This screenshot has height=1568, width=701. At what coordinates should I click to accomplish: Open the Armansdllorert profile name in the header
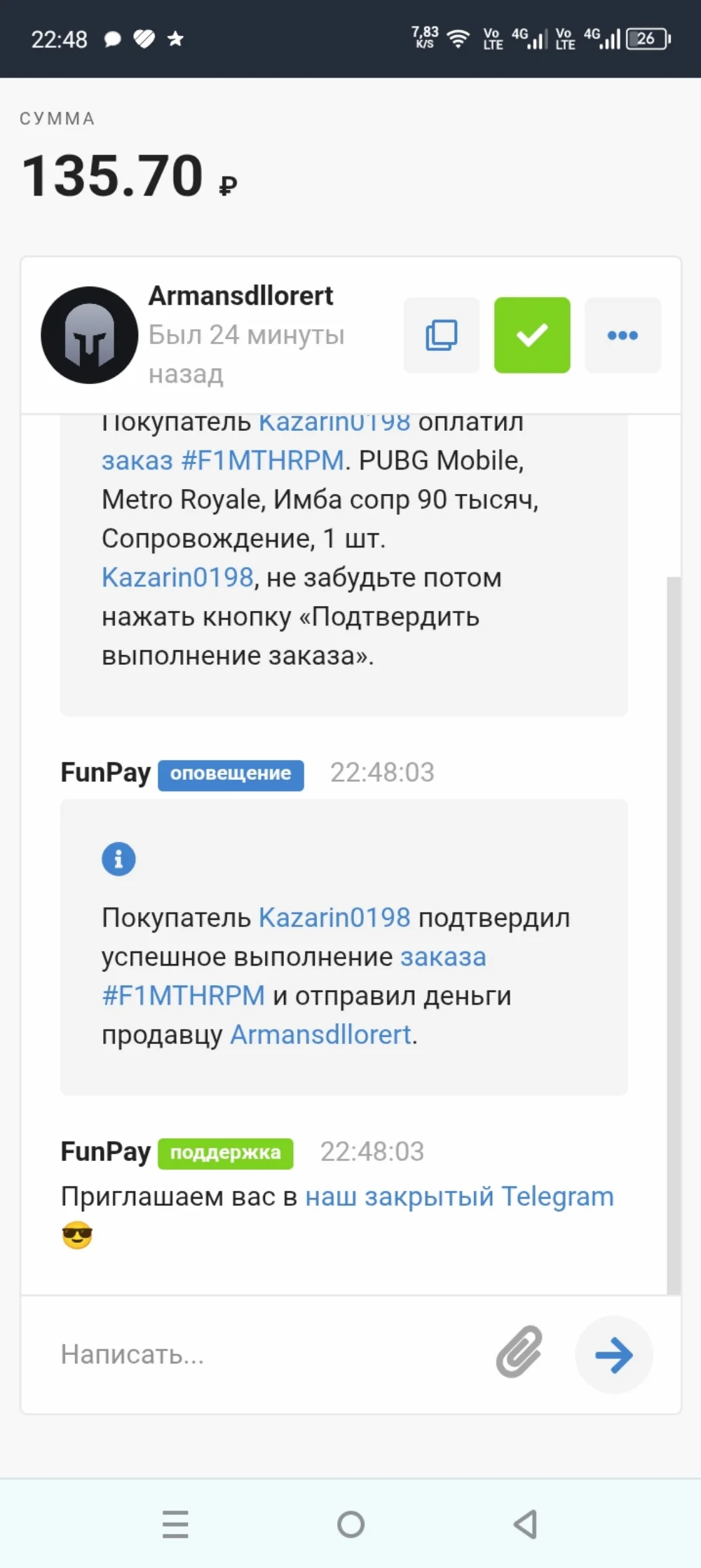click(240, 296)
